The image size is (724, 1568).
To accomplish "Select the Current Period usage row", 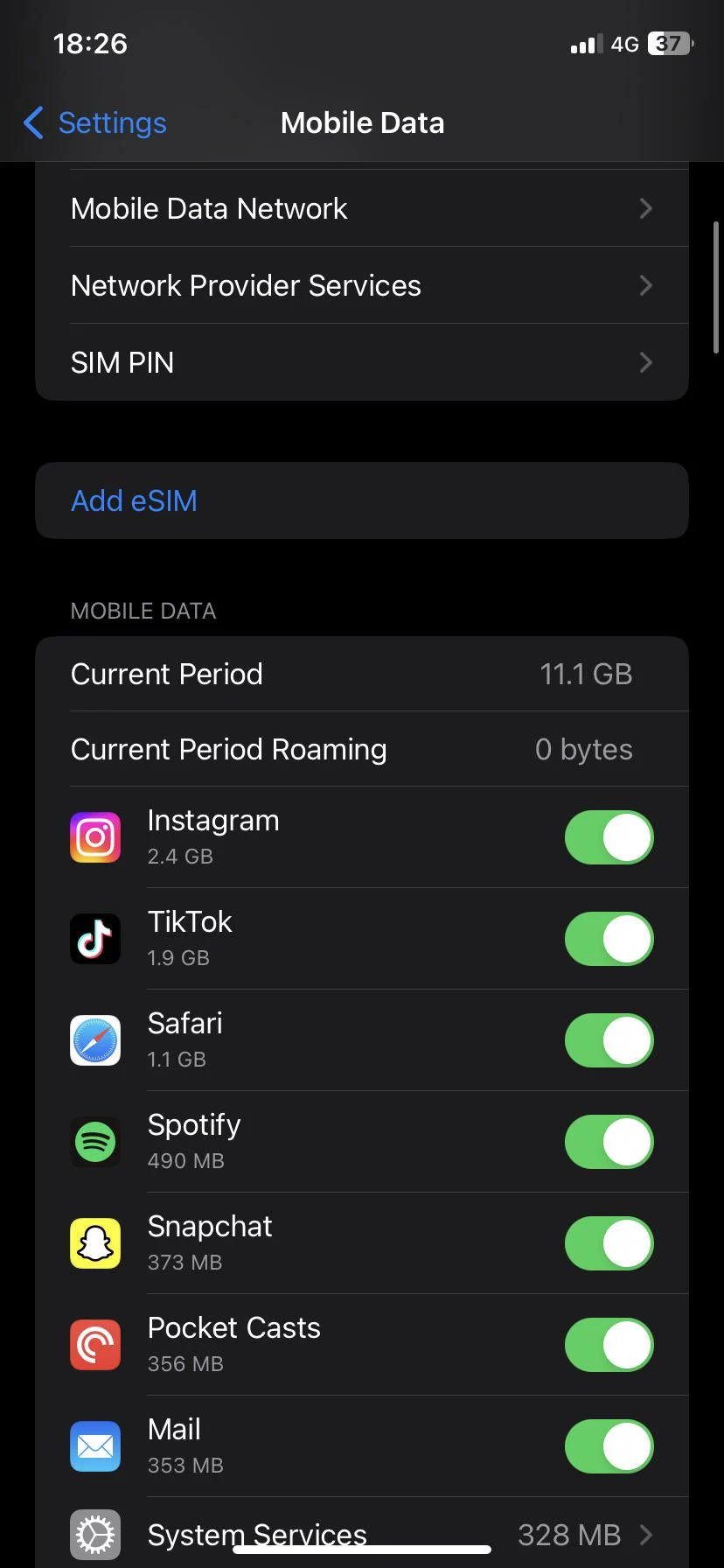I will tap(362, 674).
